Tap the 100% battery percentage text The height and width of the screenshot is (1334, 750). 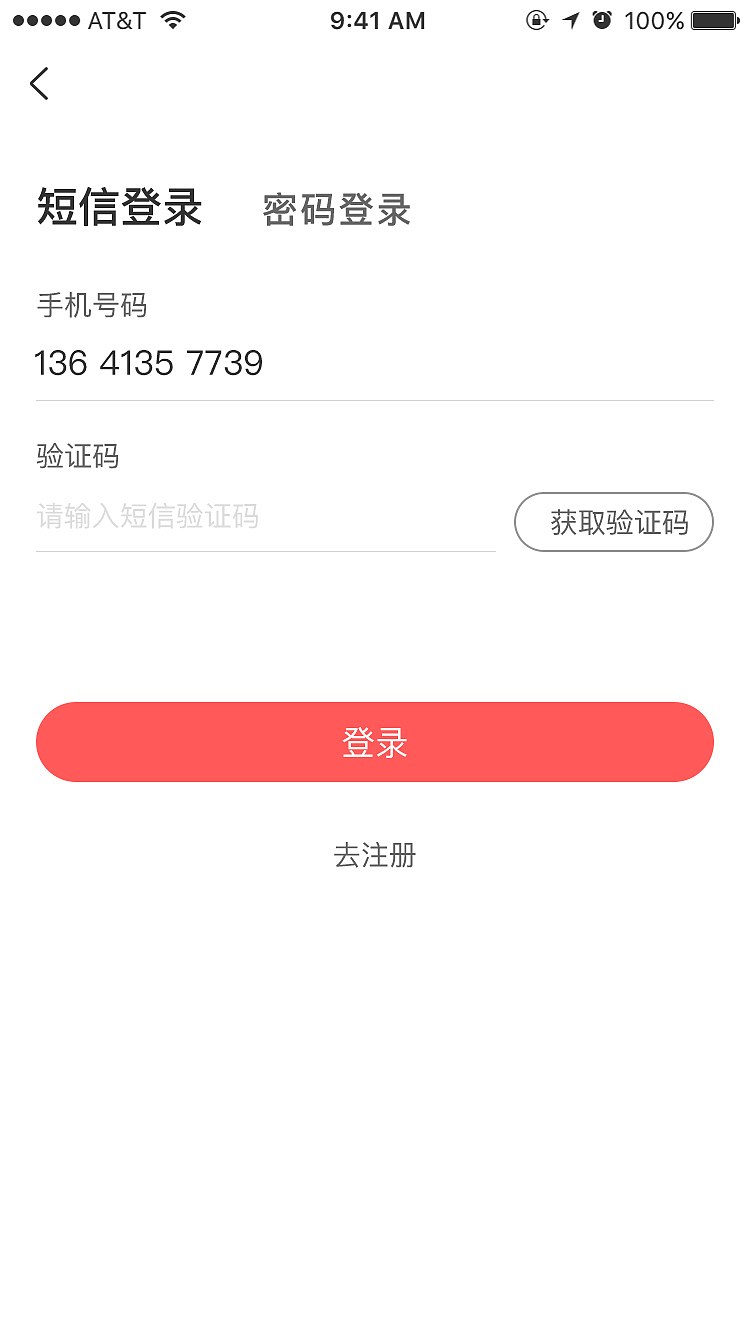tap(655, 19)
